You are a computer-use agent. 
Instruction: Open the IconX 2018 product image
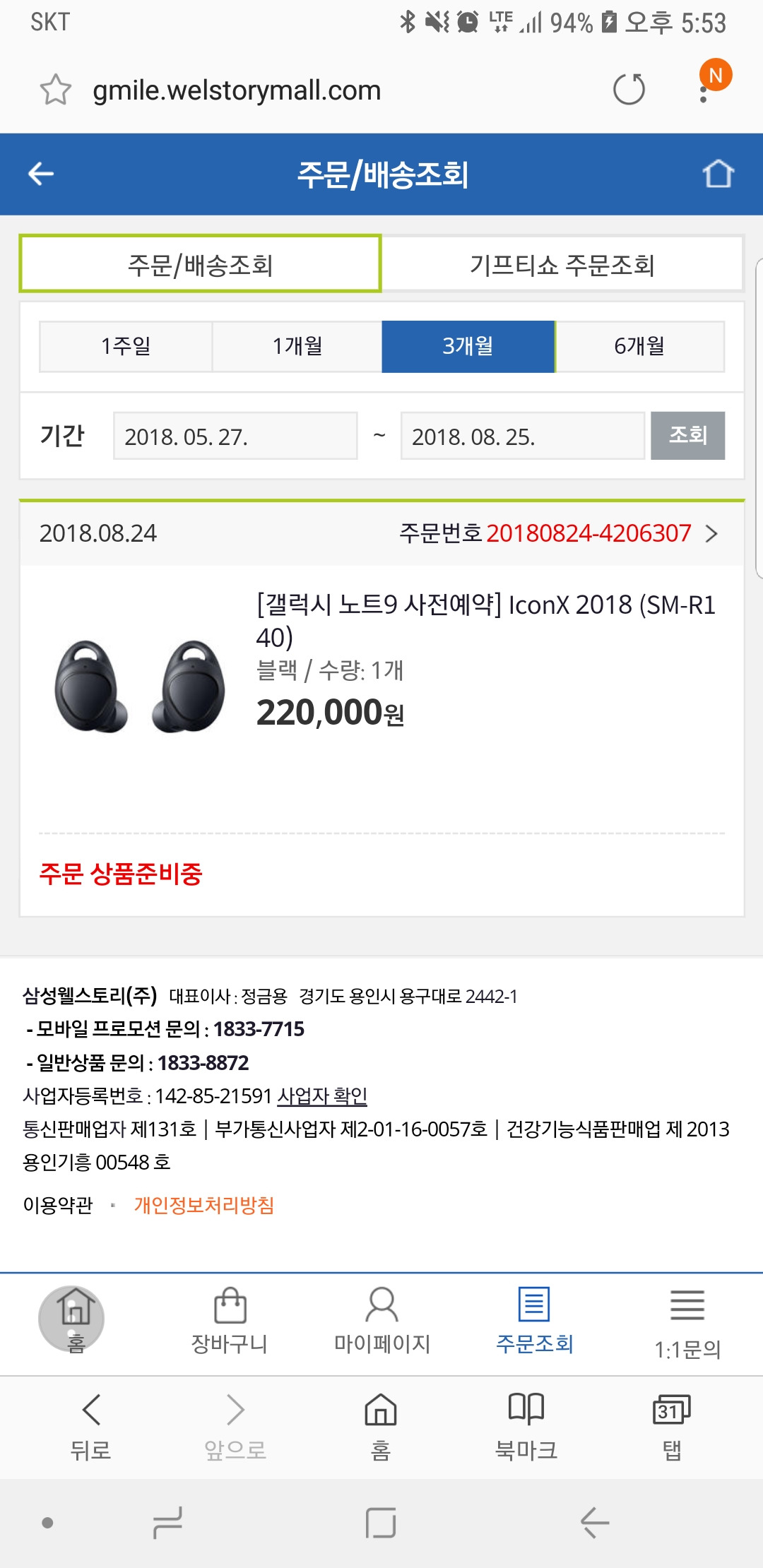tap(140, 686)
